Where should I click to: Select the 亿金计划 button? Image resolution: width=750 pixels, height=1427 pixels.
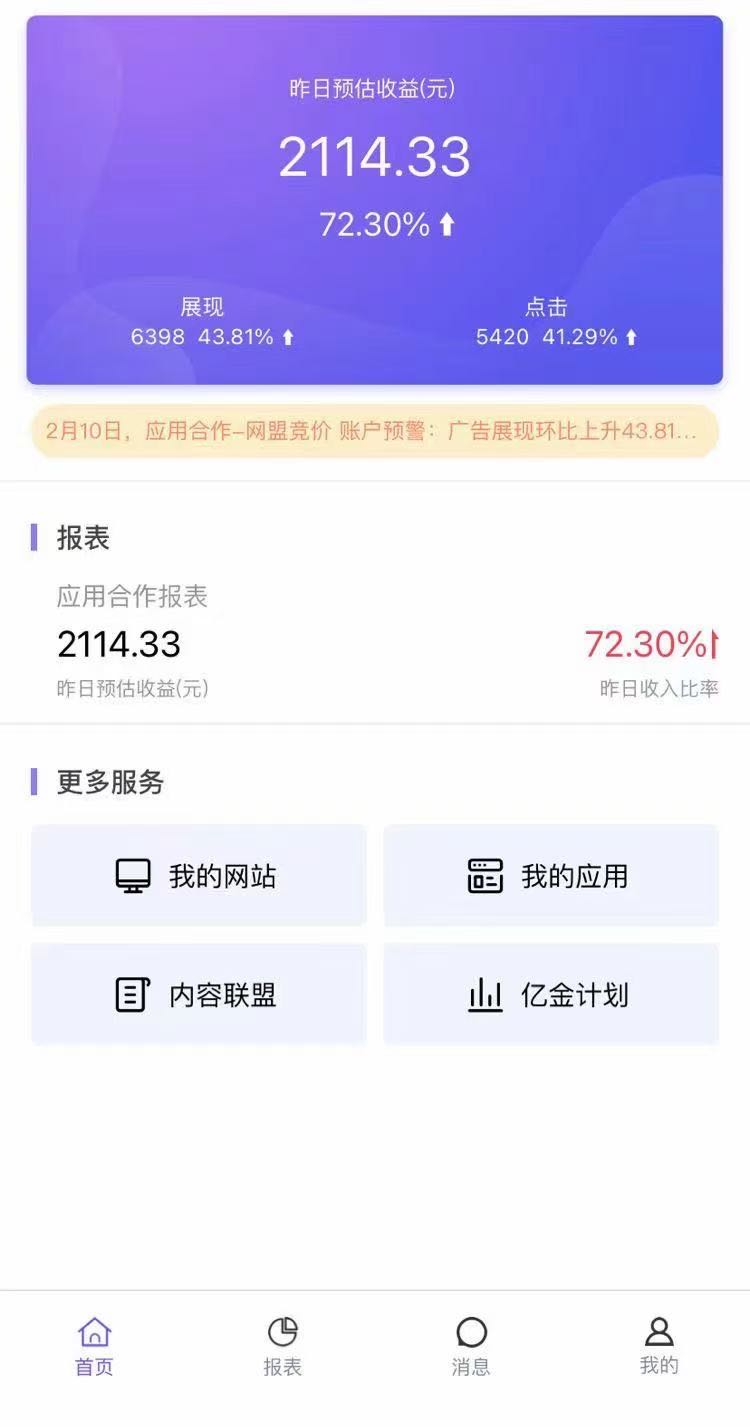(551, 995)
